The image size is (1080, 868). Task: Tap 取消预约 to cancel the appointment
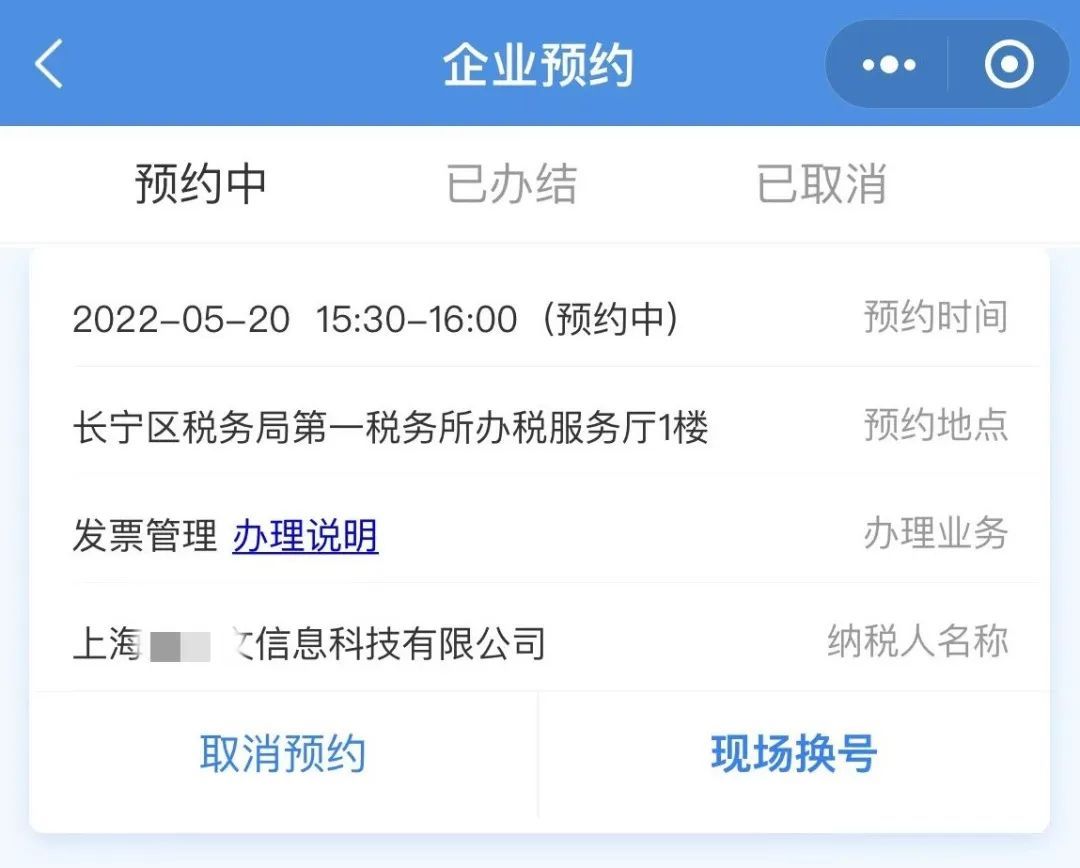[x=282, y=754]
